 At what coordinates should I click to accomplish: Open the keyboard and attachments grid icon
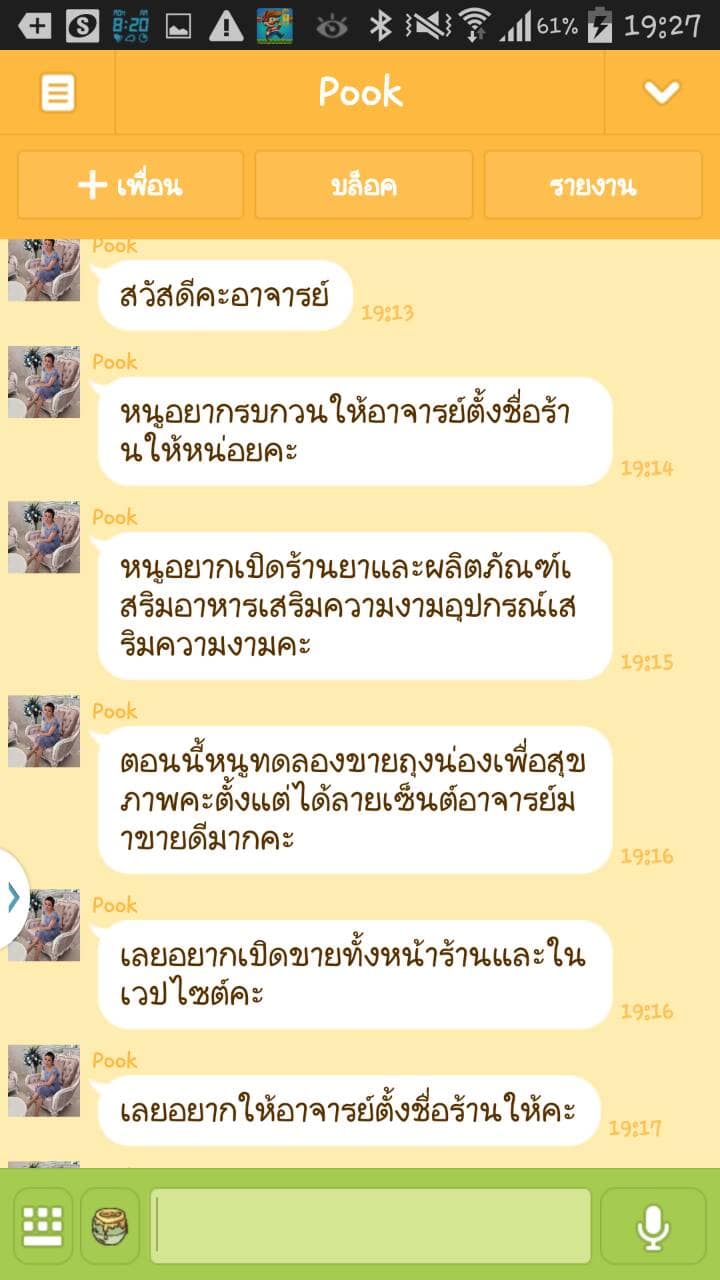[42, 1226]
